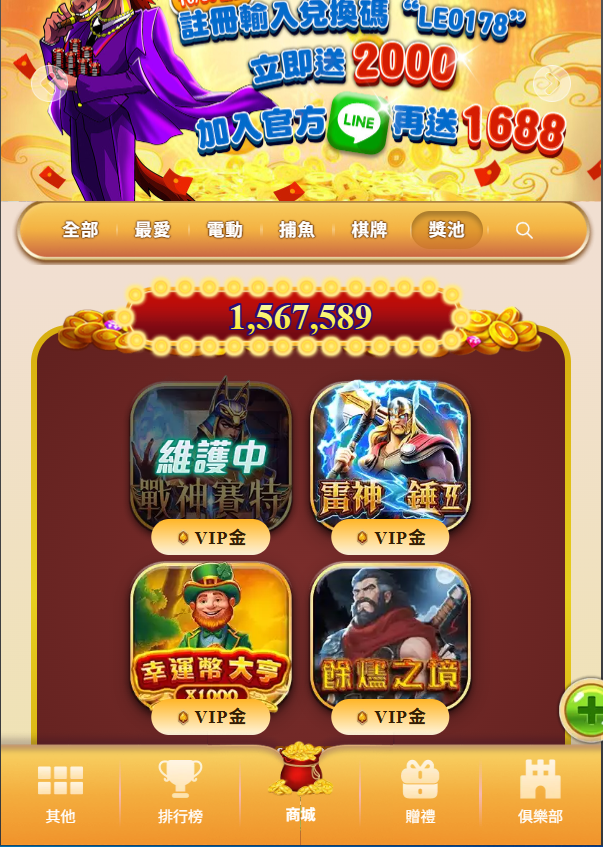The image size is (603, 847).
Task: Switch to the 捕魚 fishing tab
Action: [297, 230]
